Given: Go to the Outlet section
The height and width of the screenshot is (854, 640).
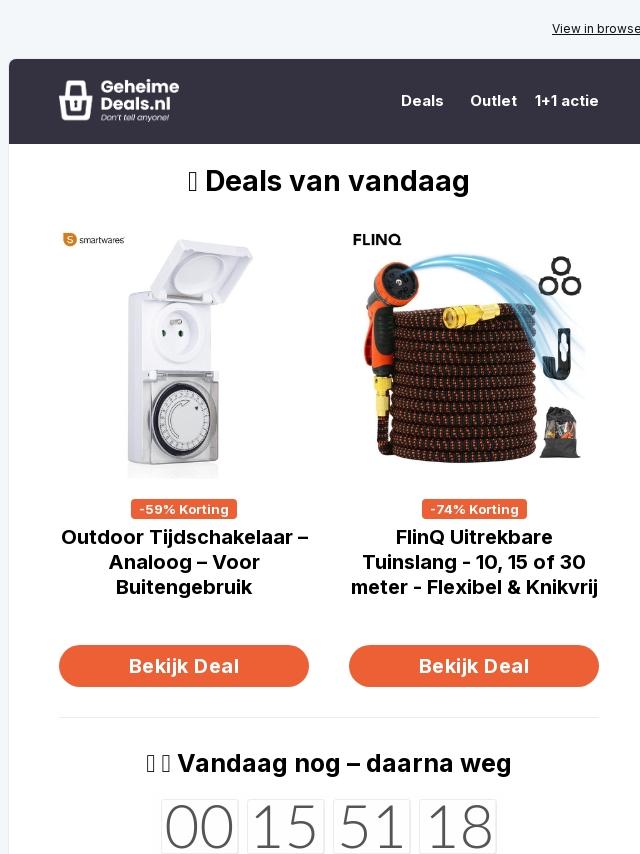Looking at the screenshot, I should pyautogui.click(x=493, y=101).
